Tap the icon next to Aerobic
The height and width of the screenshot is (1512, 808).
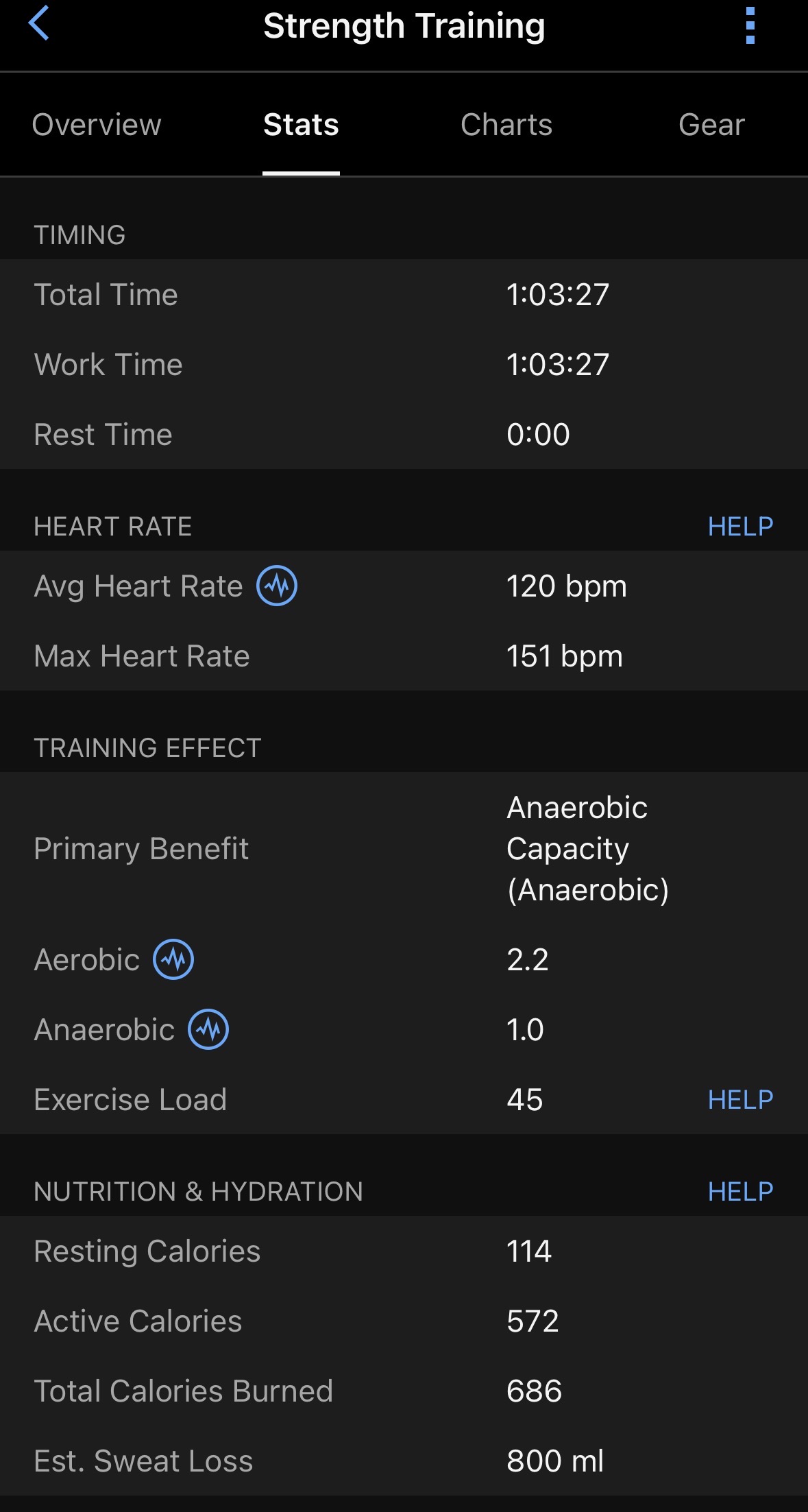click(x=173, y=959)
